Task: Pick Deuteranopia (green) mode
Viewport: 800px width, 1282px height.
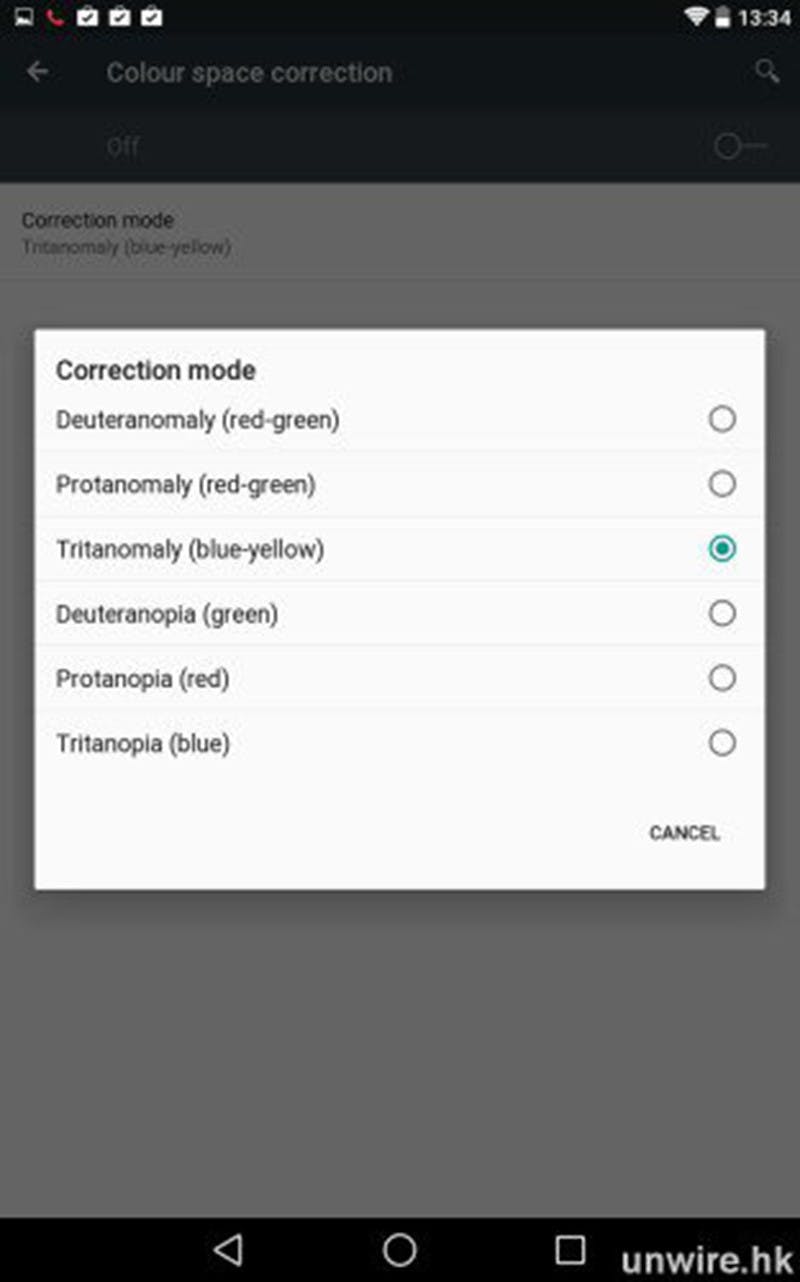Action: pos(721,613)
